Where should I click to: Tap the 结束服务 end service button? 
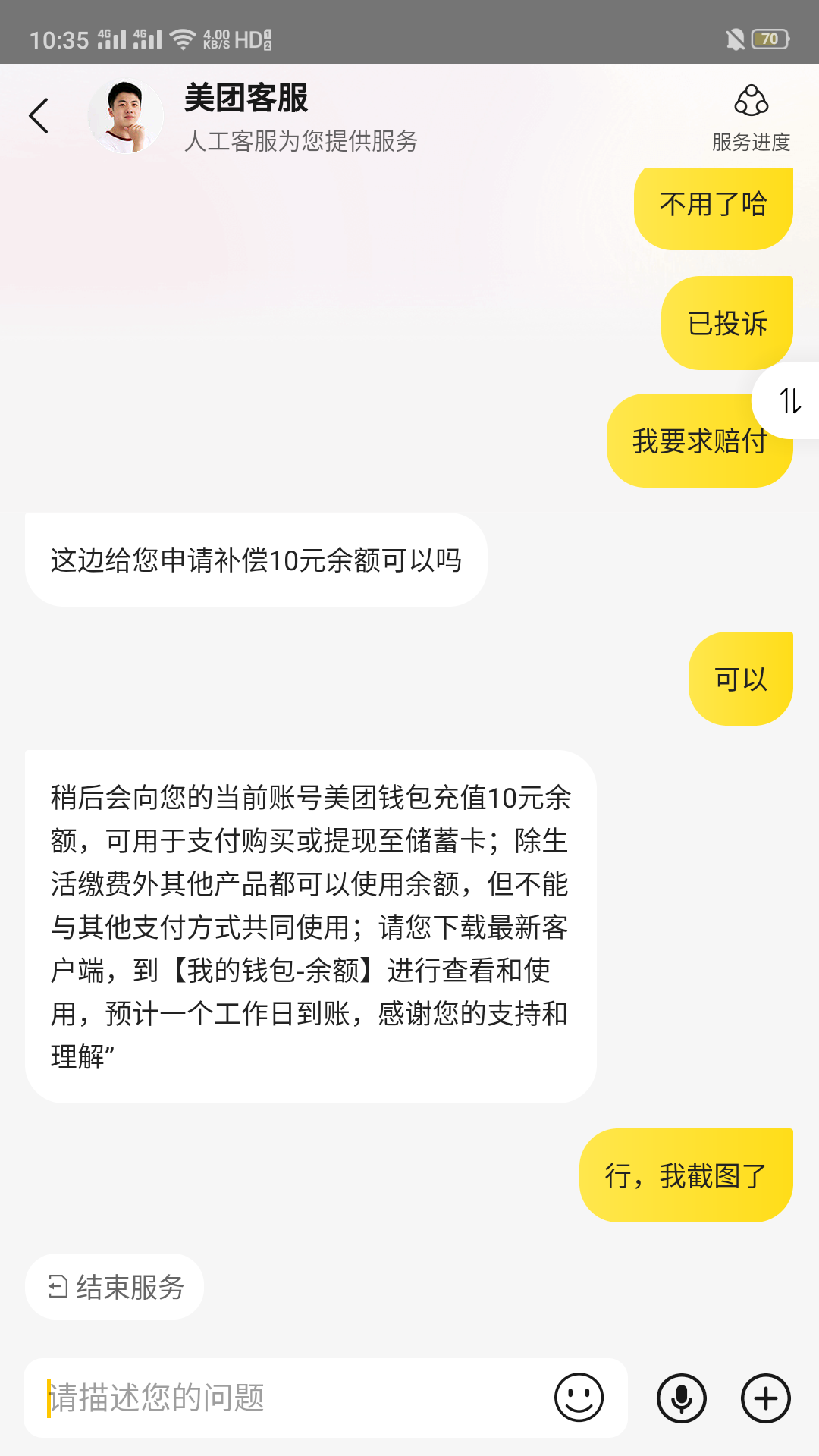pos(115,1287)
